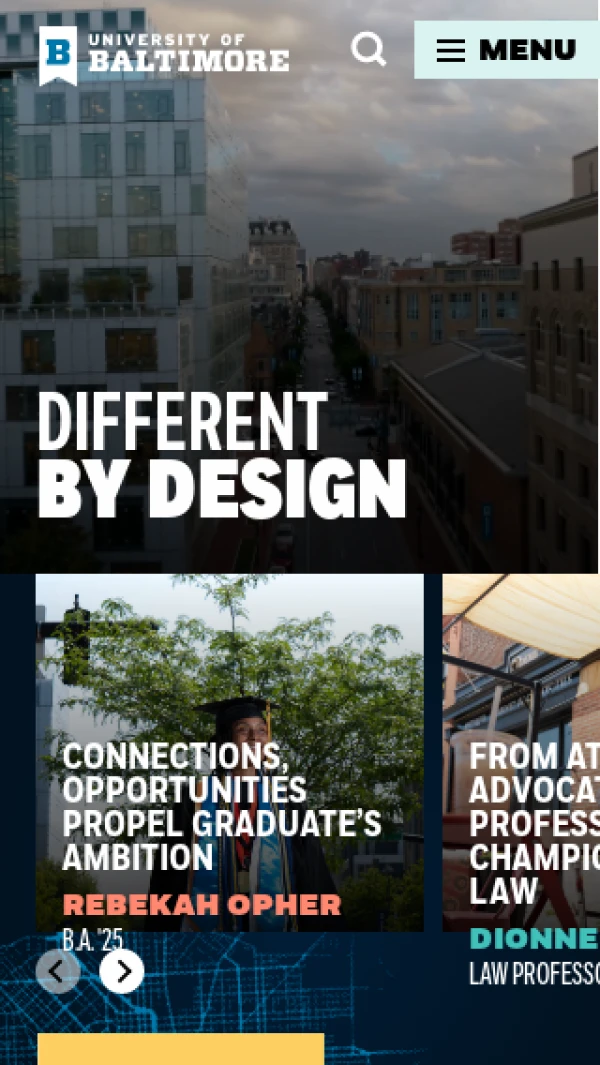Open the MENU navigation button
The image size is (600, 1065).
(506, 50)
